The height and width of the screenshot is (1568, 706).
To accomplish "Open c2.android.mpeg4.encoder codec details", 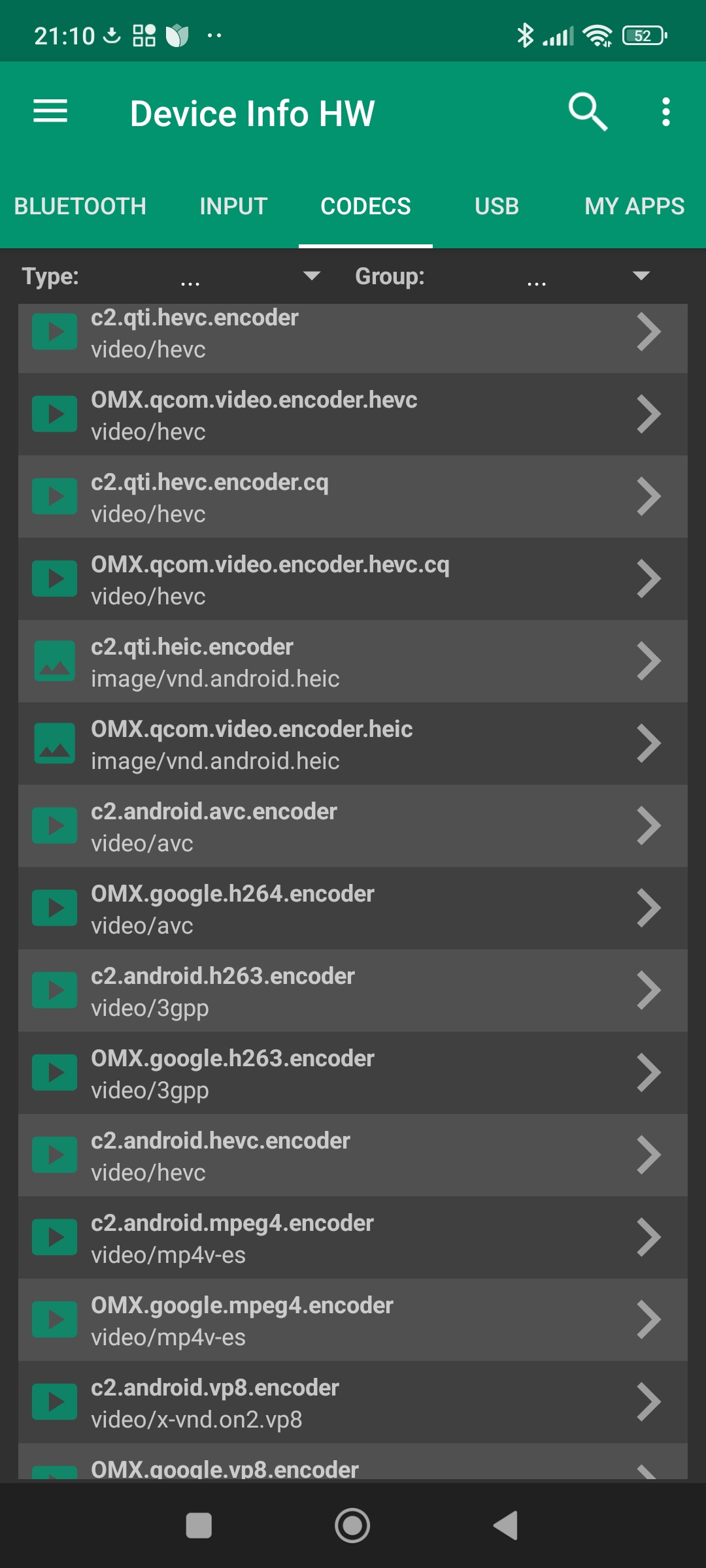I will (x=353, y=1238).
